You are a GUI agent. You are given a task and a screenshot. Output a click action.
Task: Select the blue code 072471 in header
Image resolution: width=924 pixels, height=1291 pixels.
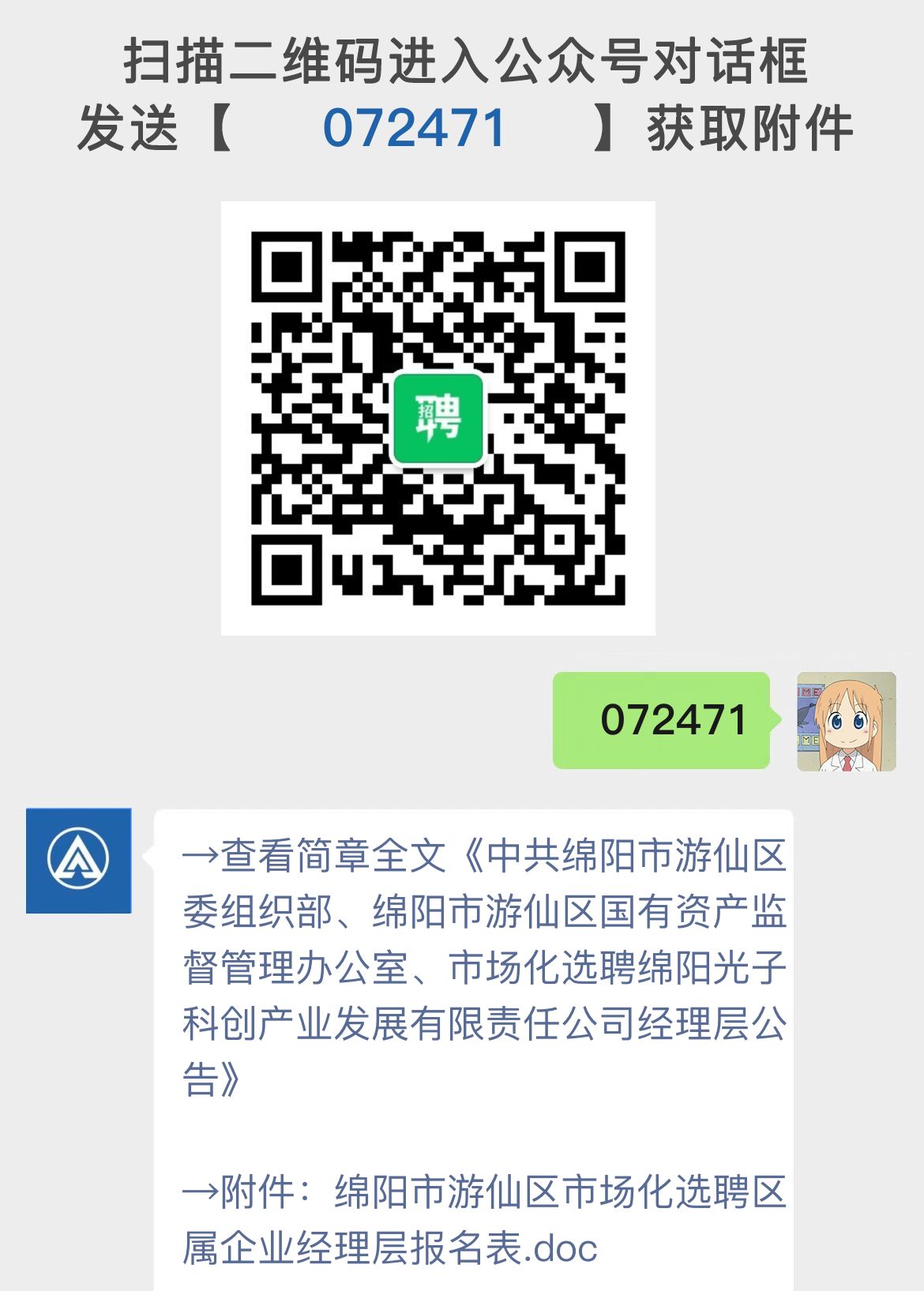[414, 126]
